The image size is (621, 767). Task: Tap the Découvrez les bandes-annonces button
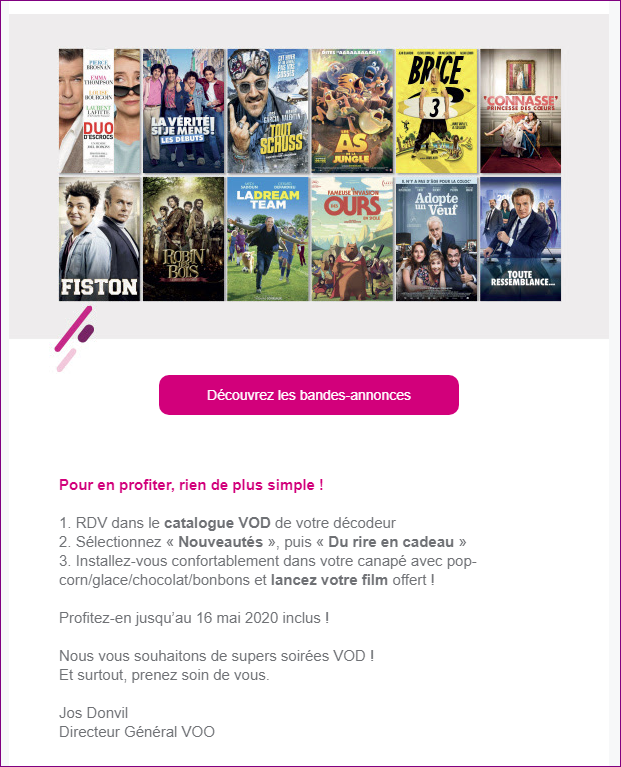[x=308, y=395]
